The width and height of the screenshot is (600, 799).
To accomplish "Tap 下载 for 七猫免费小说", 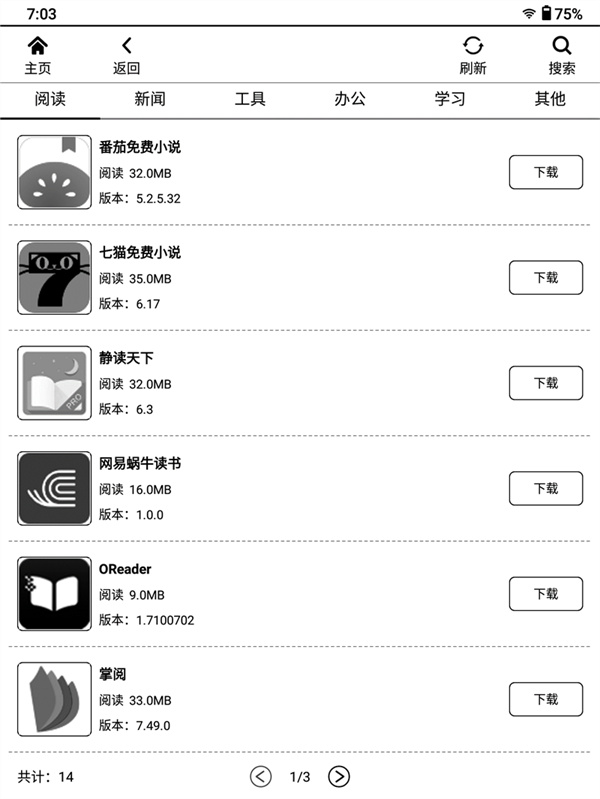I will coord(545,277).
